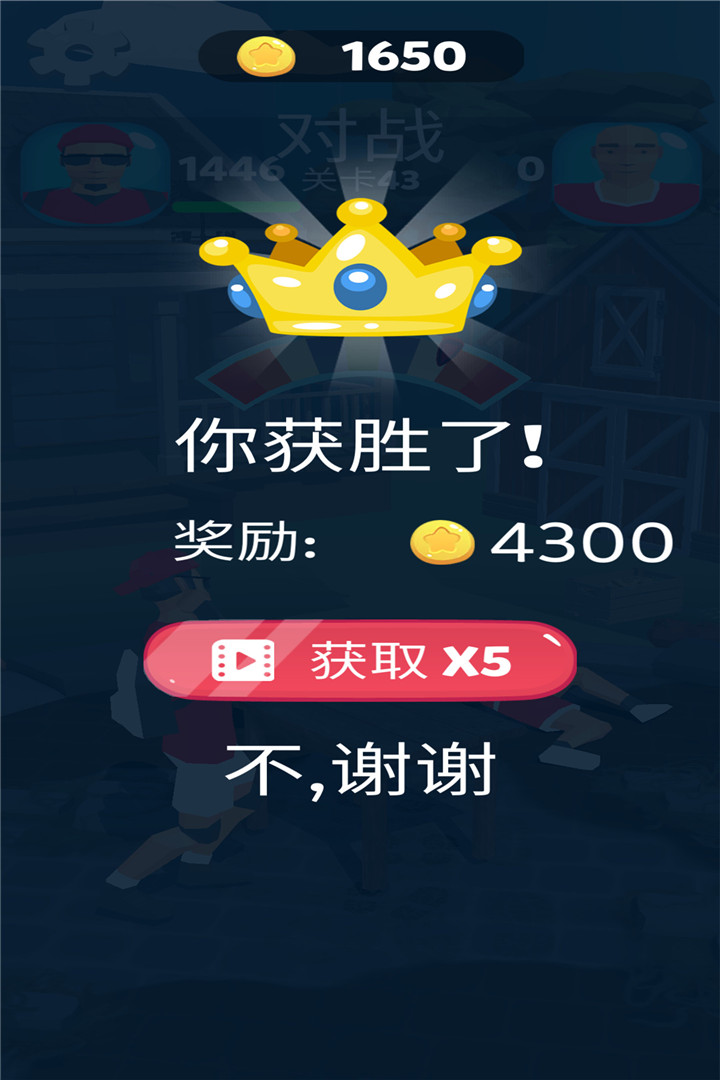This screenshot has width=720, height=1080.
Task: Decline with 不,谢谢
Action: coord(360,771)
